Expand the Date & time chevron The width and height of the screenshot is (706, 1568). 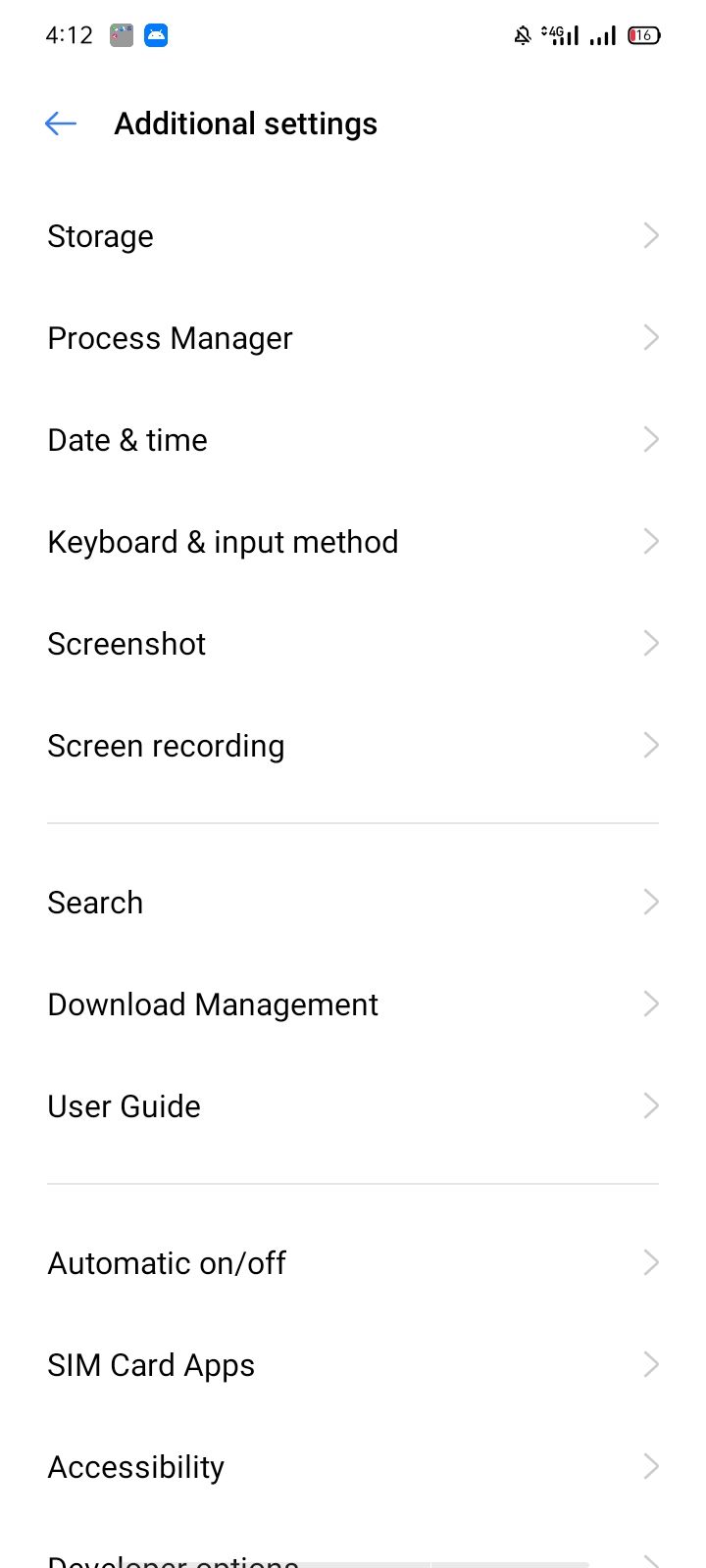point(651,439)
